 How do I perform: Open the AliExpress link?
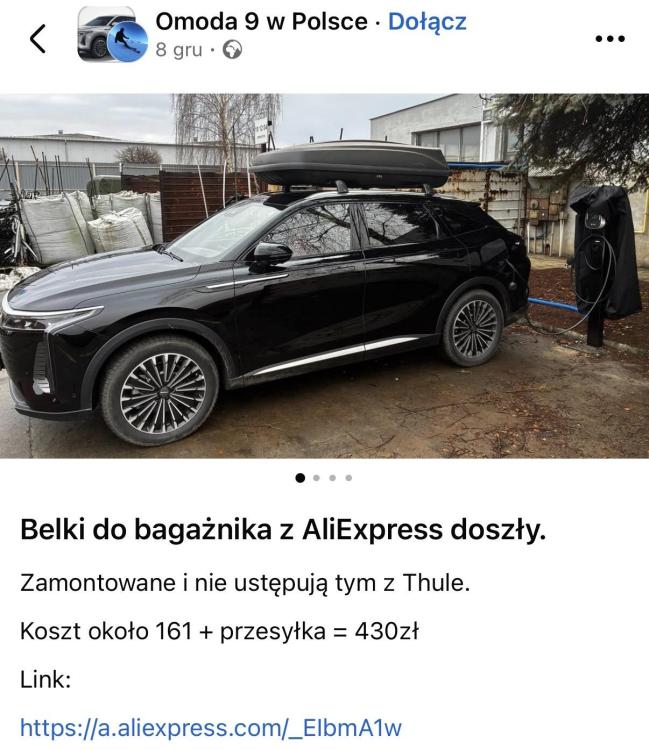click(x=211, y=727)
